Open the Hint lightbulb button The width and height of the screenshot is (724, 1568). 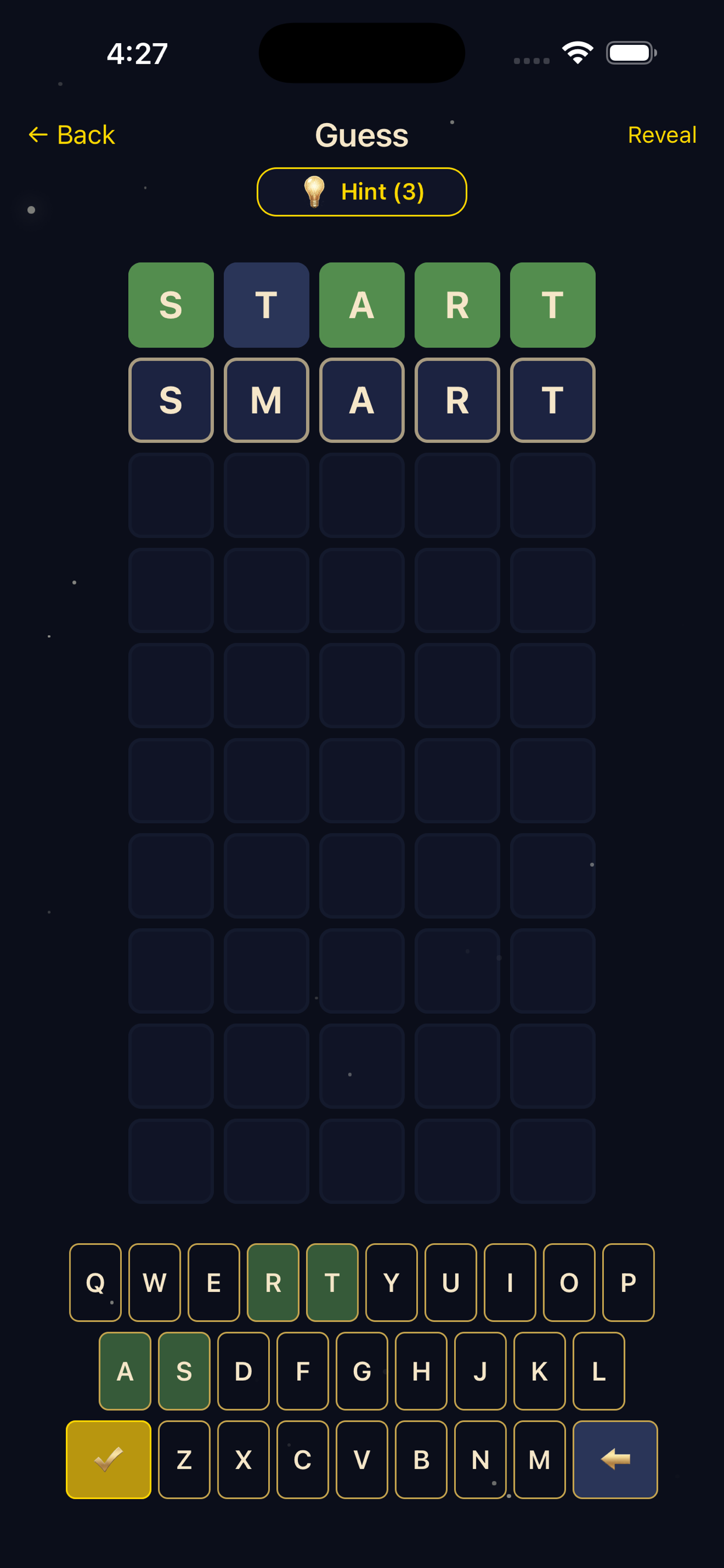click(361, 192)
